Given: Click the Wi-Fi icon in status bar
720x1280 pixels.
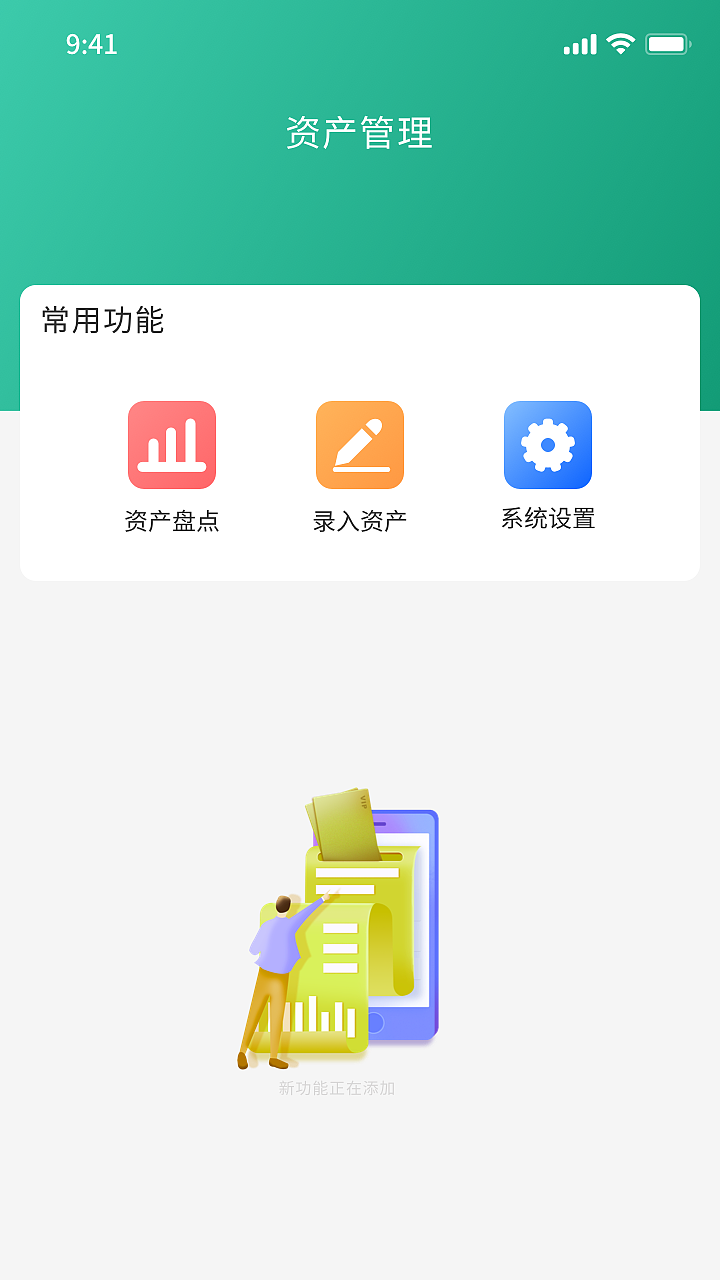Looking at the screenshot, I should click(619, 43).
